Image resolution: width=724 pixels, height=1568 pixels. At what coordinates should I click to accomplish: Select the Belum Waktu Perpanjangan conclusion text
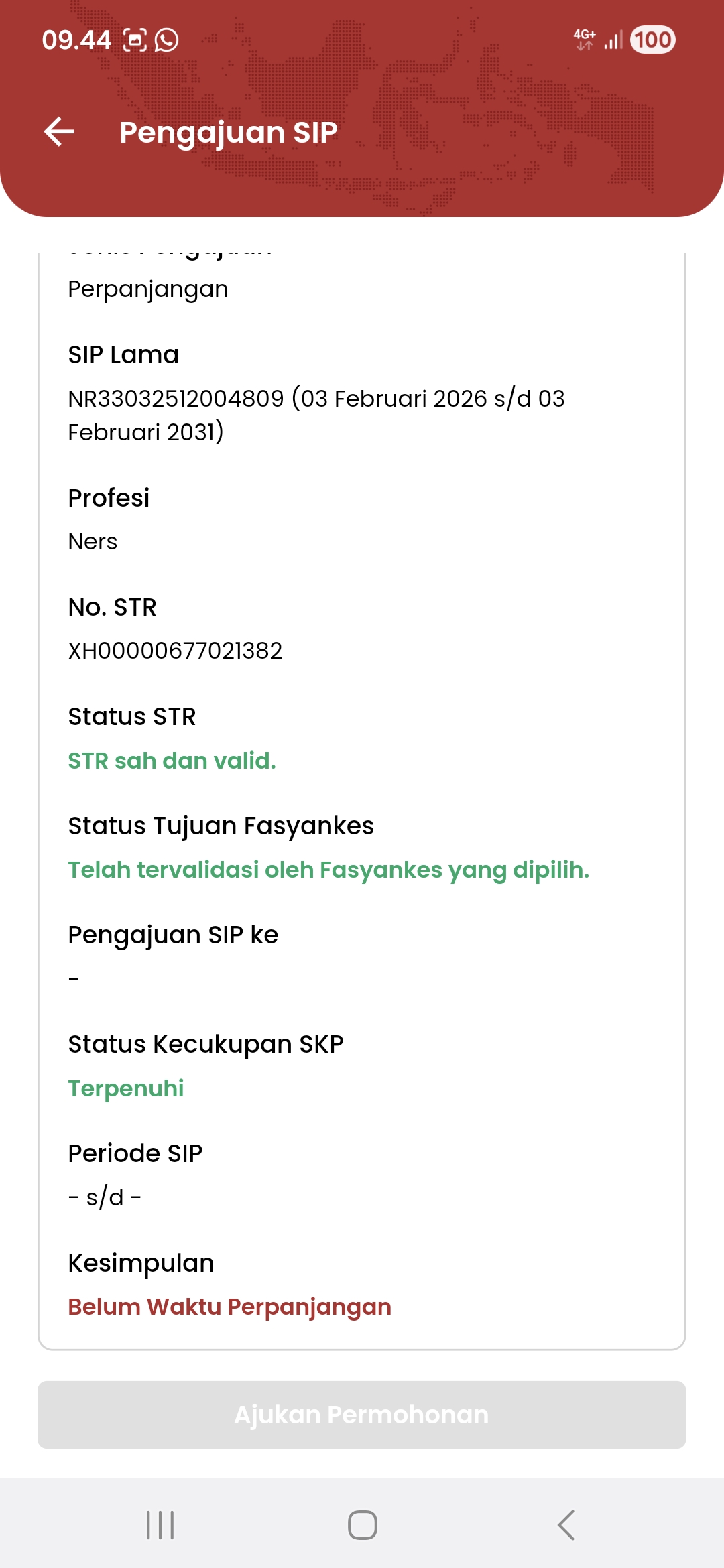229,1306
